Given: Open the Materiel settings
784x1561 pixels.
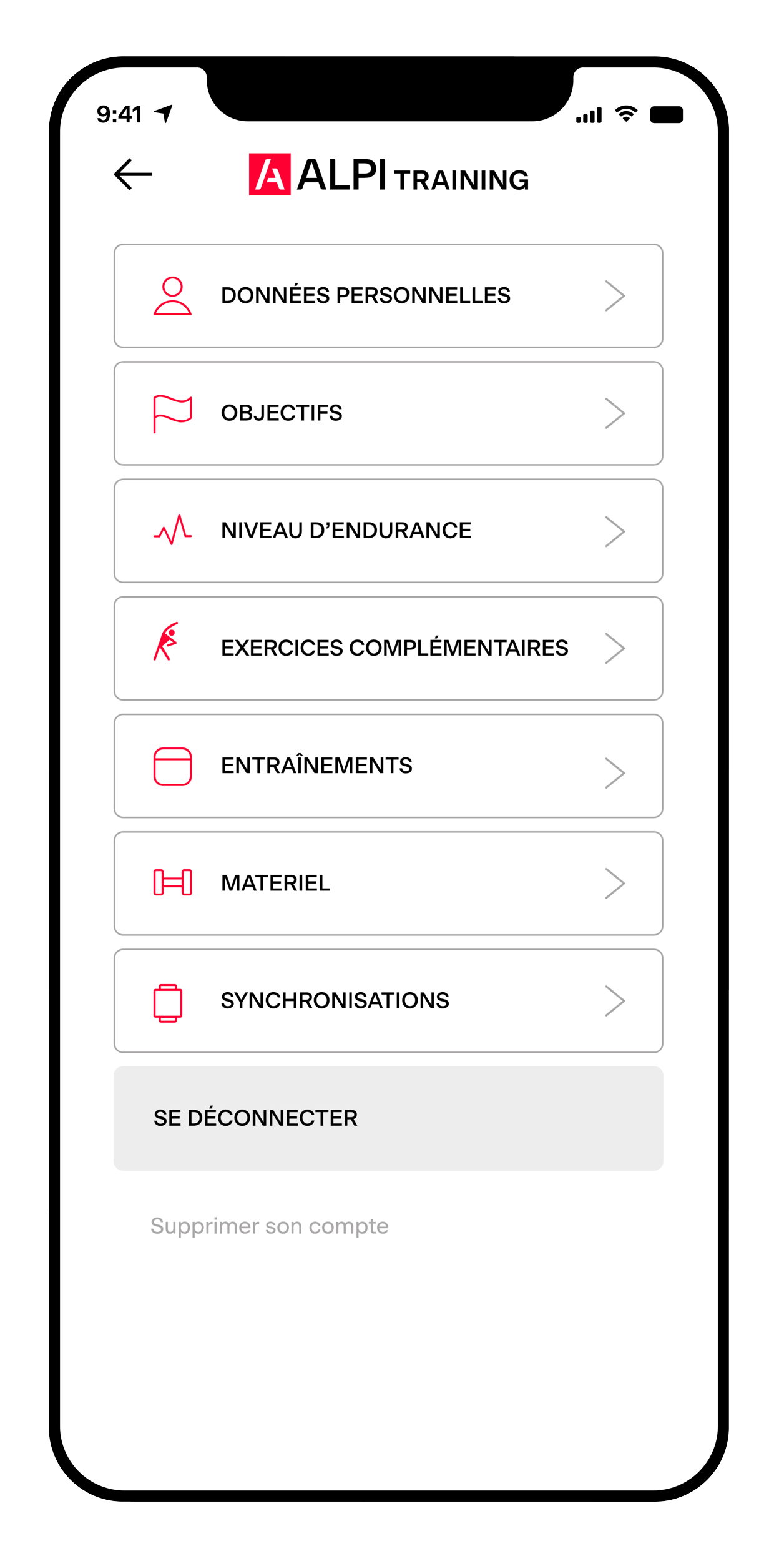Looking at the screenshot, I should click(x=388, y=883).
